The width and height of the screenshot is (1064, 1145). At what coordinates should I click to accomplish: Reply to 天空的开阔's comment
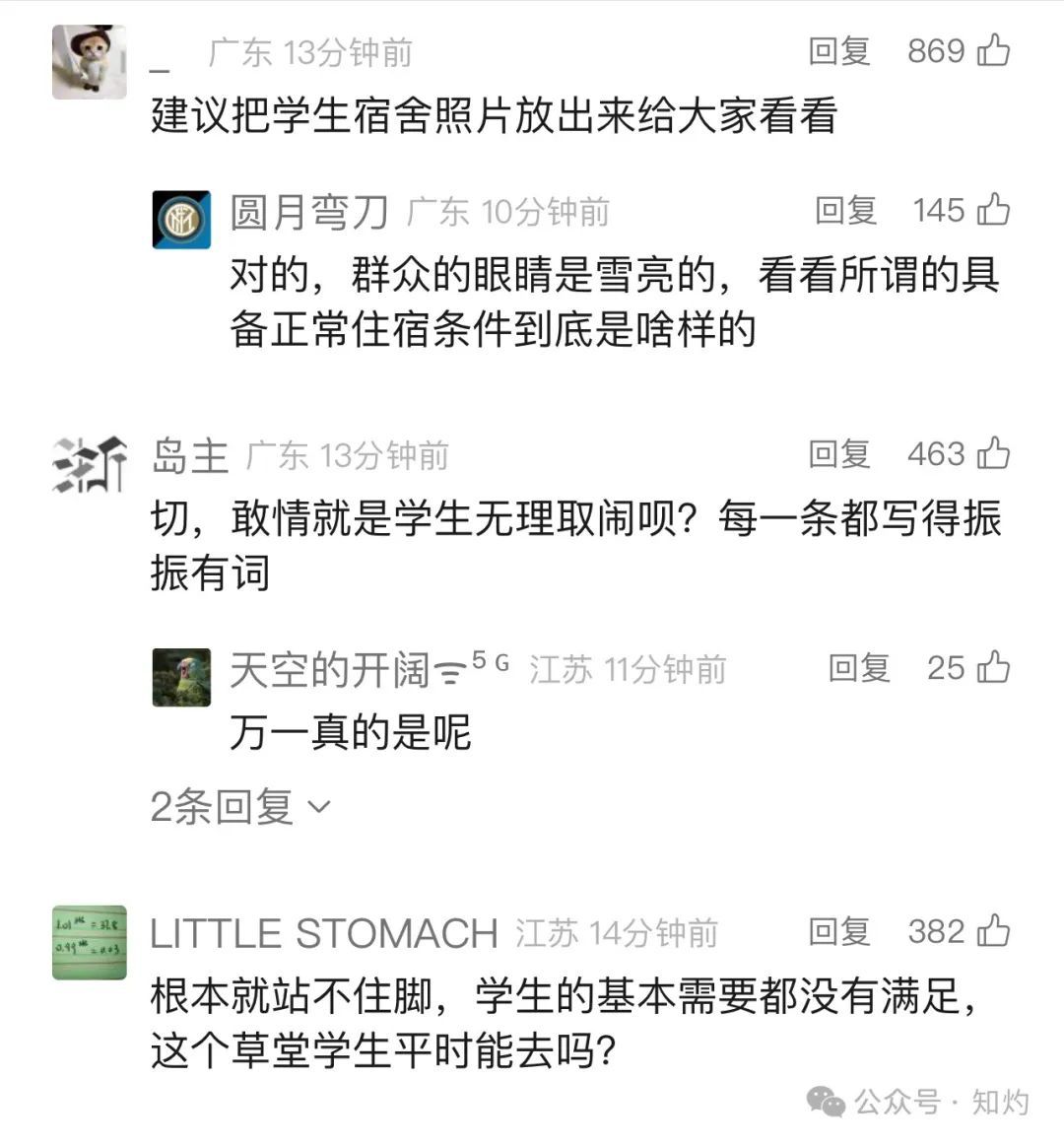858,668
